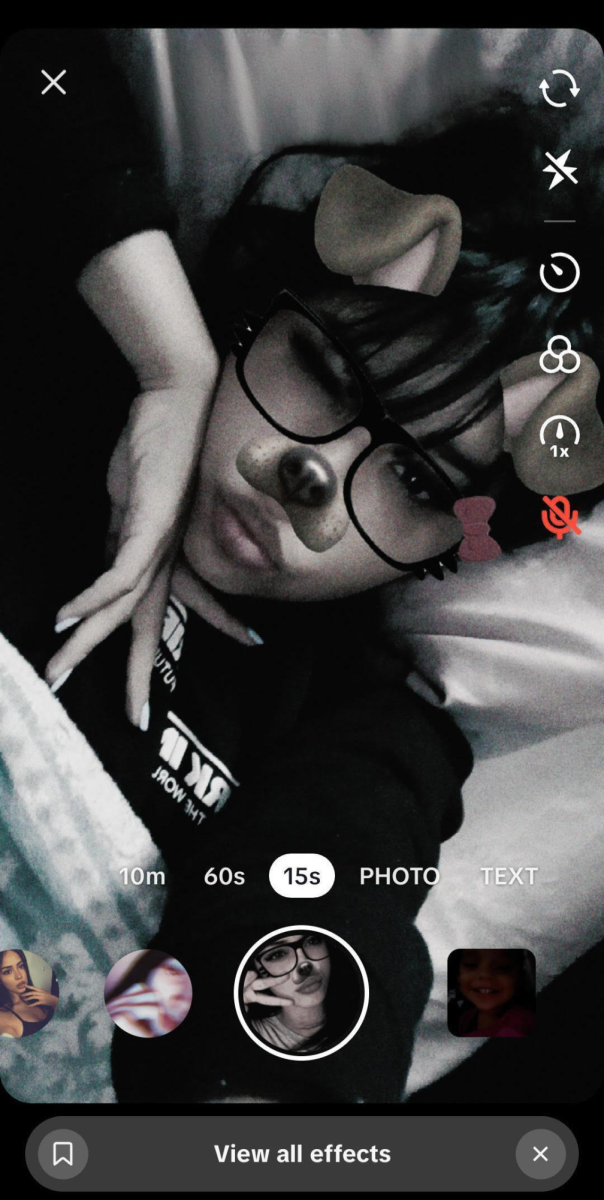The width and height of the screenshot is (604, 1200).
Task: Flip the camera
Action: 559,89
